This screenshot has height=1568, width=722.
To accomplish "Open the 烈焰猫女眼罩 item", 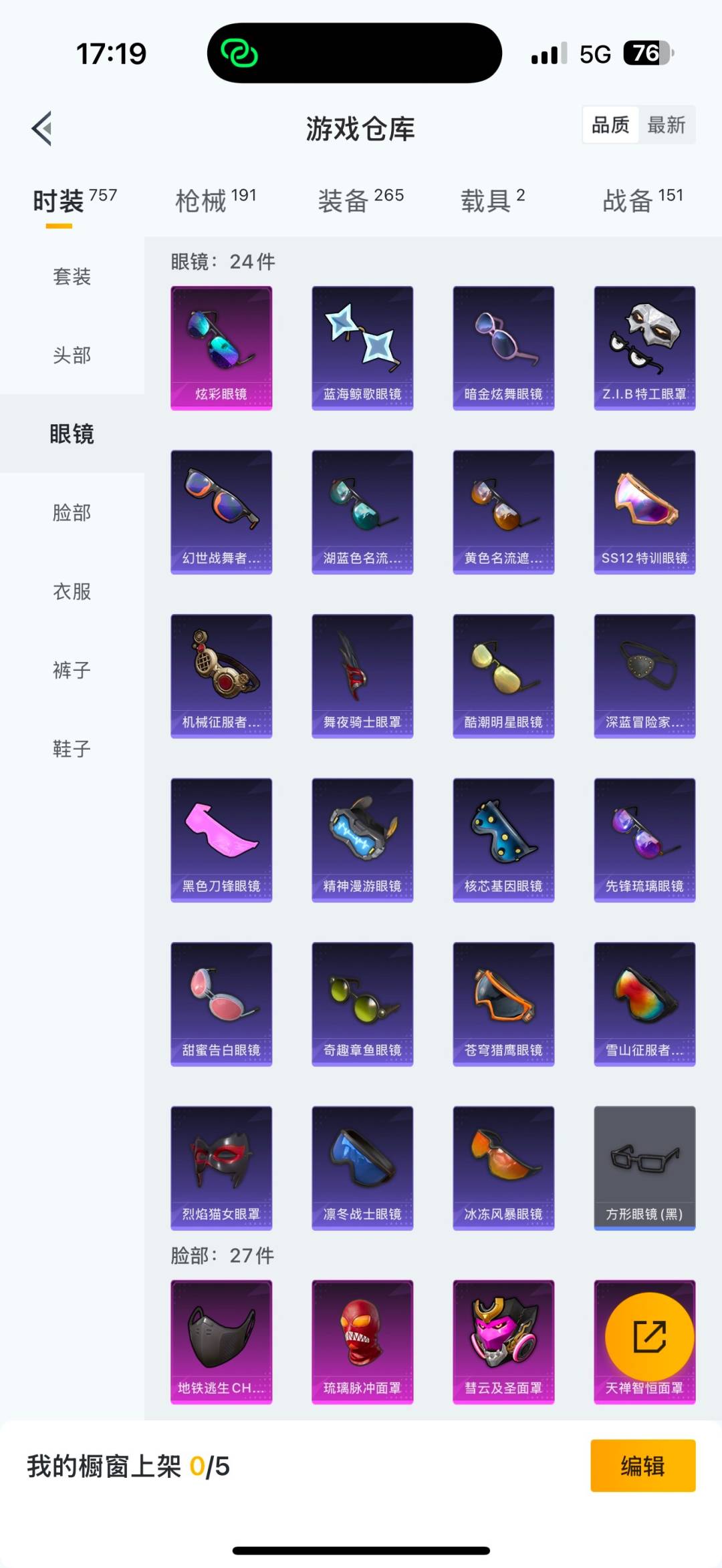I will 221,1168.
